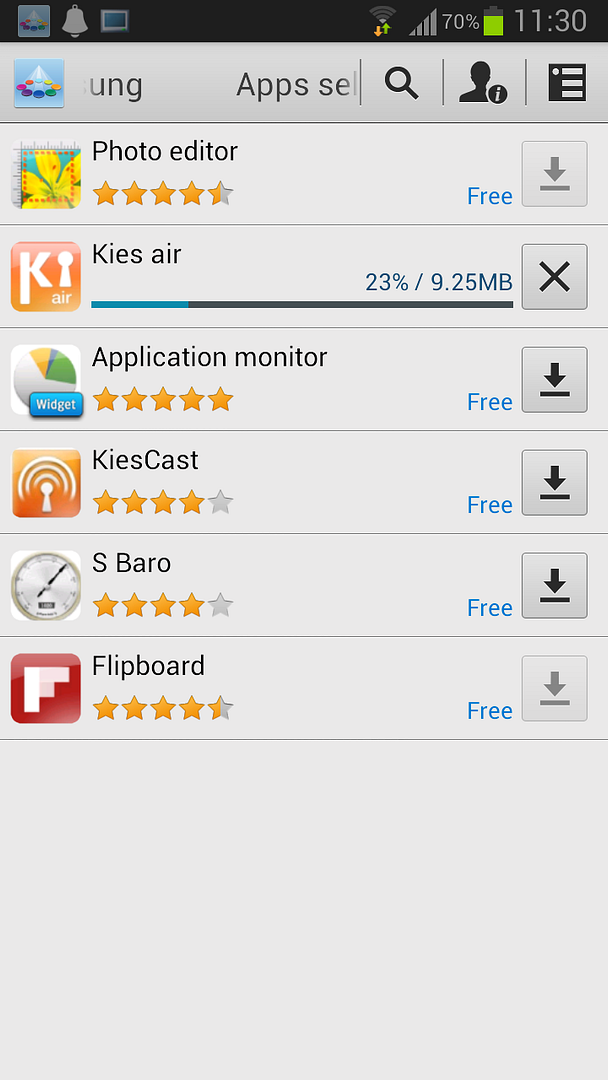Open the list menu icon
Viewport: 608px width, 1080px height.
coord(567,84)
